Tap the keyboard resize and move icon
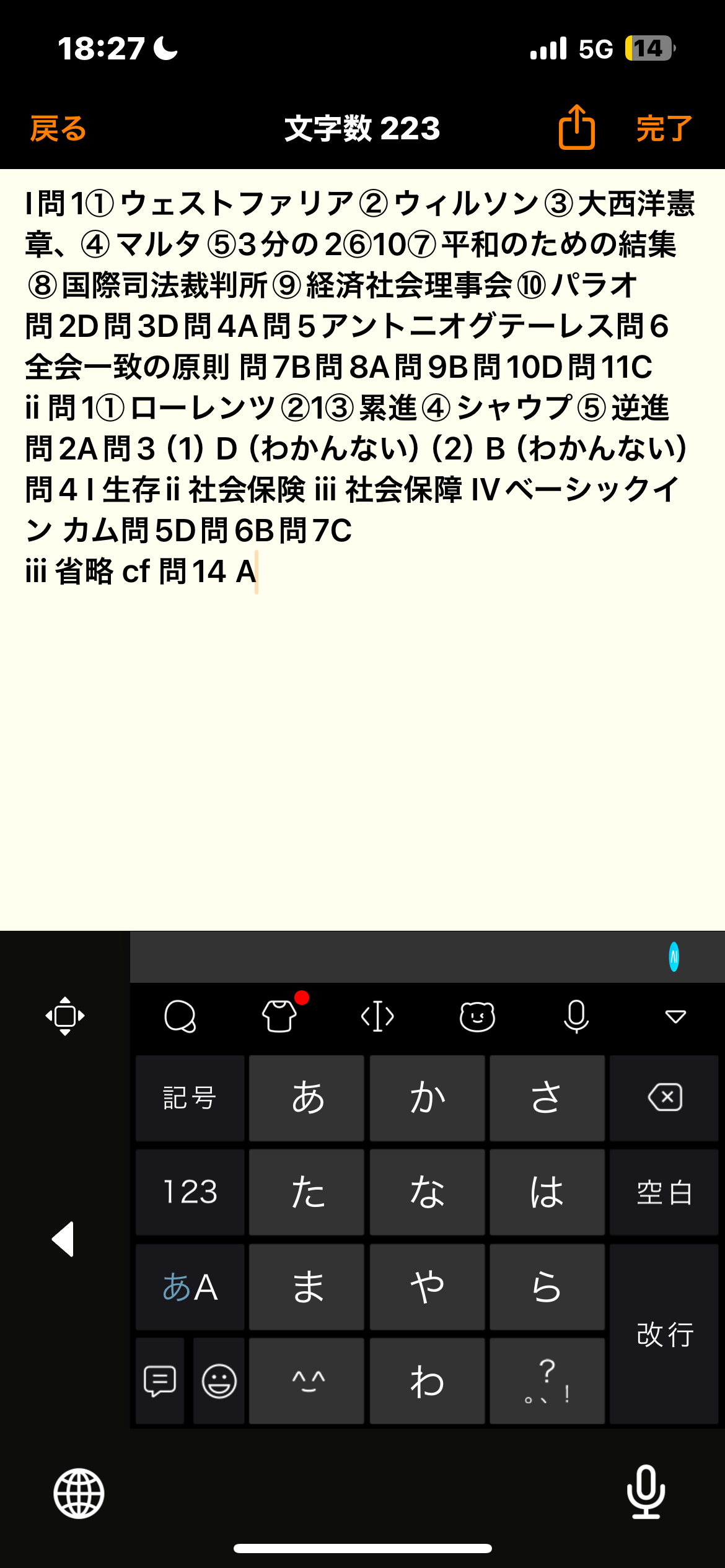The image size is (725, 1568). tap(65, 1016)
